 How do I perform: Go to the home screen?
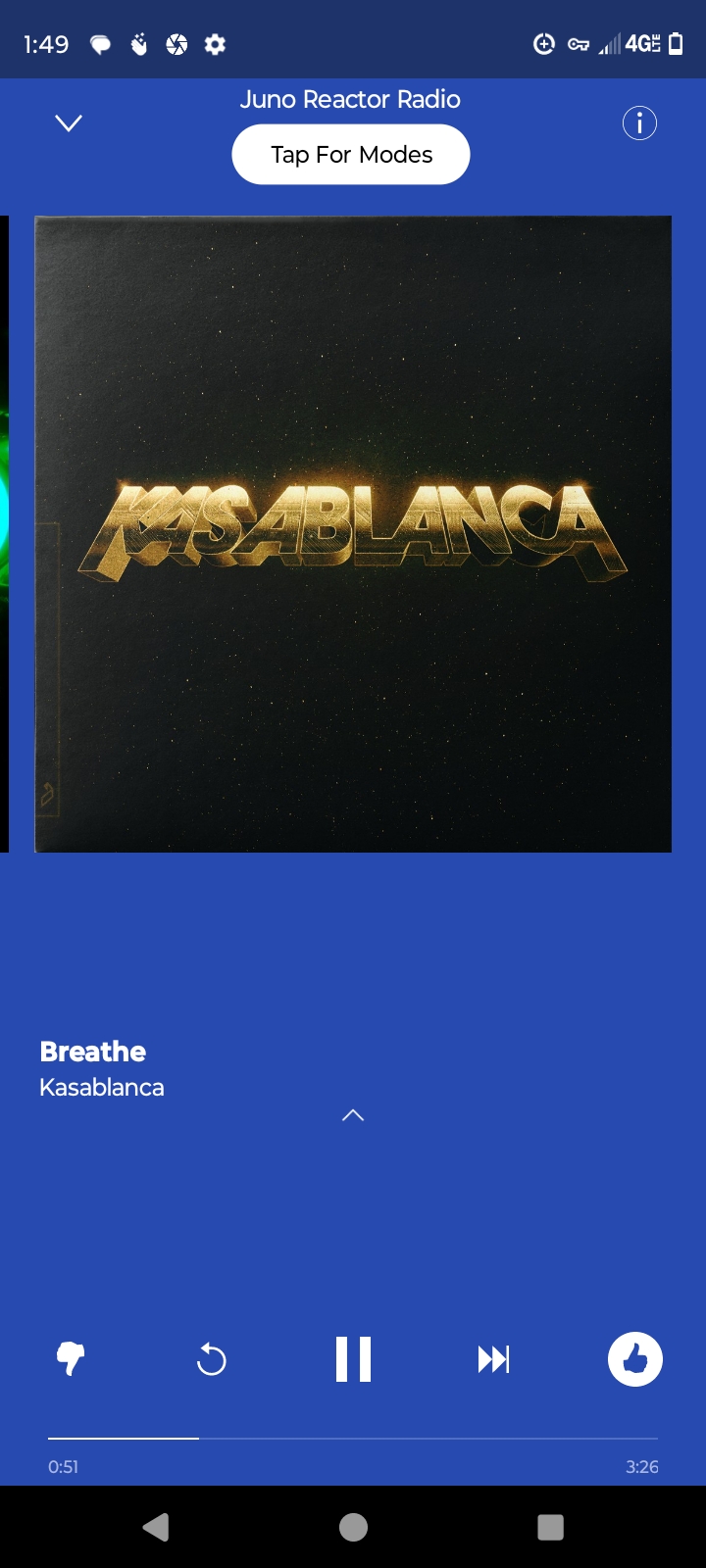(x=353, y=1527)
